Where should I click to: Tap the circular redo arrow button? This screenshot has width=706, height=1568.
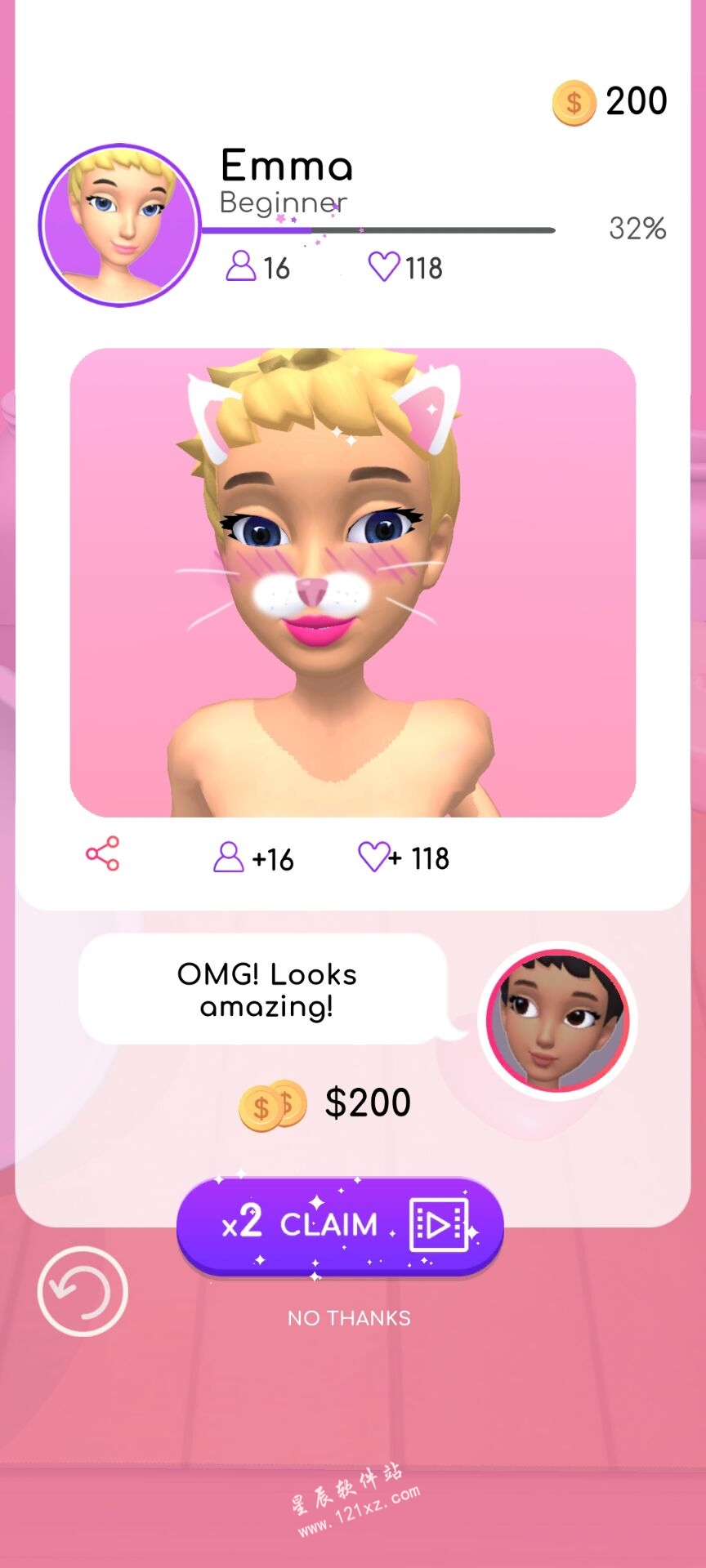coord(83,1291)
